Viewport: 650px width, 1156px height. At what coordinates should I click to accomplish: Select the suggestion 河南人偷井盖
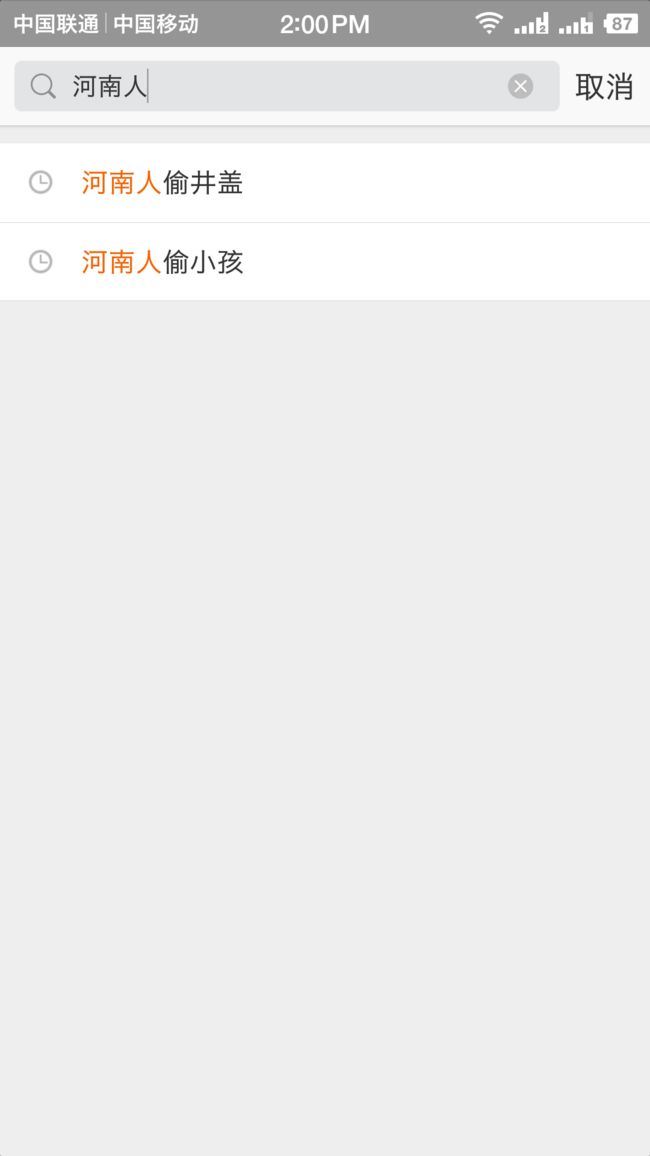tap(325, 183)
